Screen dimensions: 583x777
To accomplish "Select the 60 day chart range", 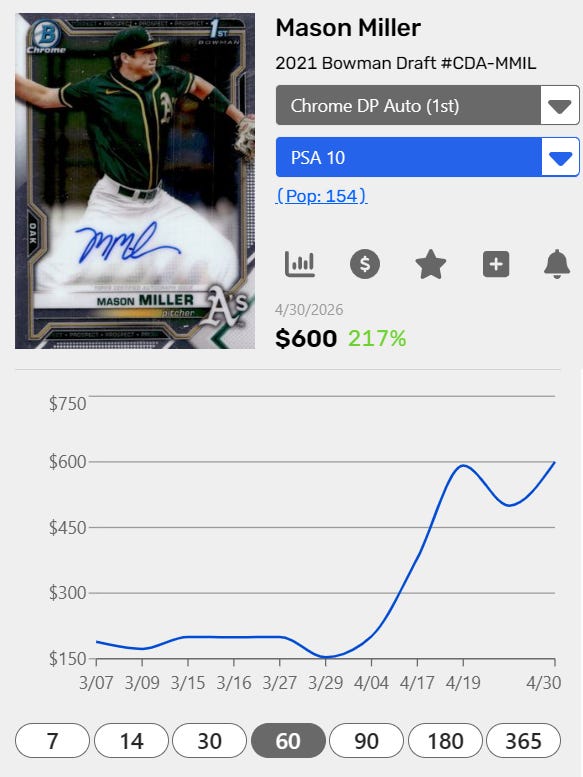I will (x=288, y=740).
